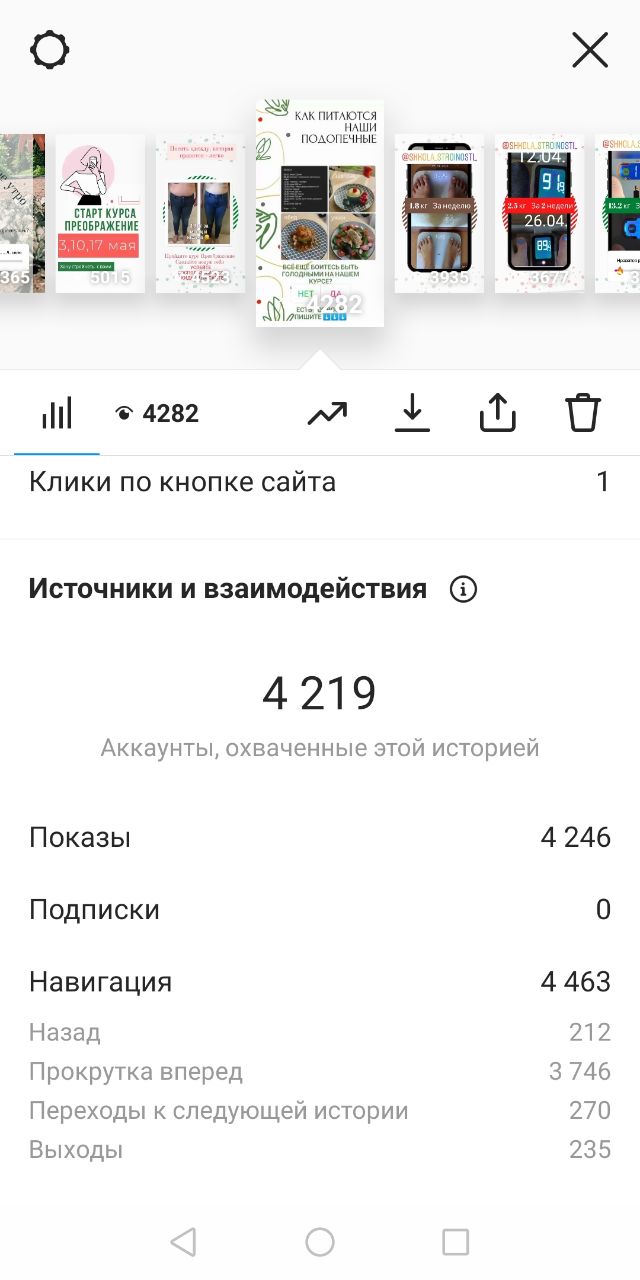
Task: Tap the Android back button
Action: coord(183,1242)
